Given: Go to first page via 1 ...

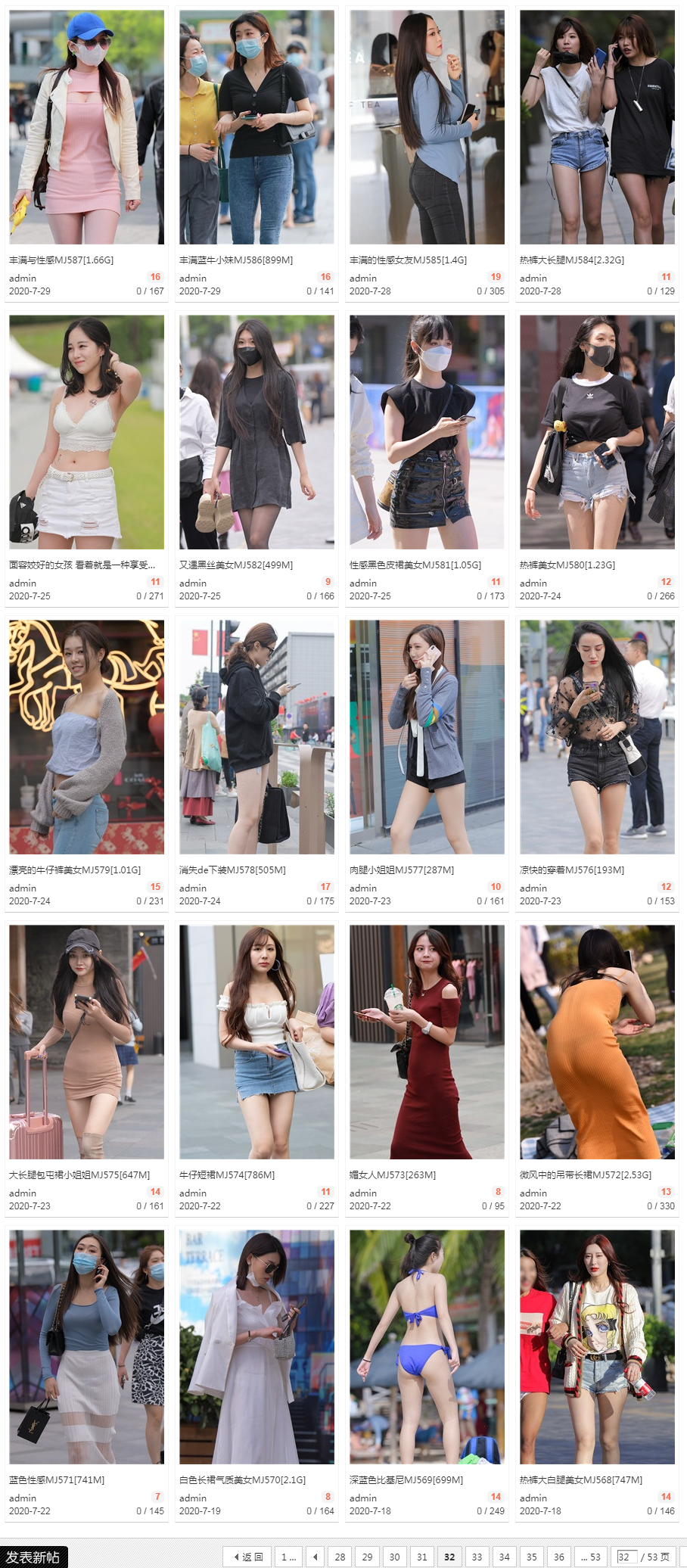Looking at the screenshot, I should [288, 1557].
